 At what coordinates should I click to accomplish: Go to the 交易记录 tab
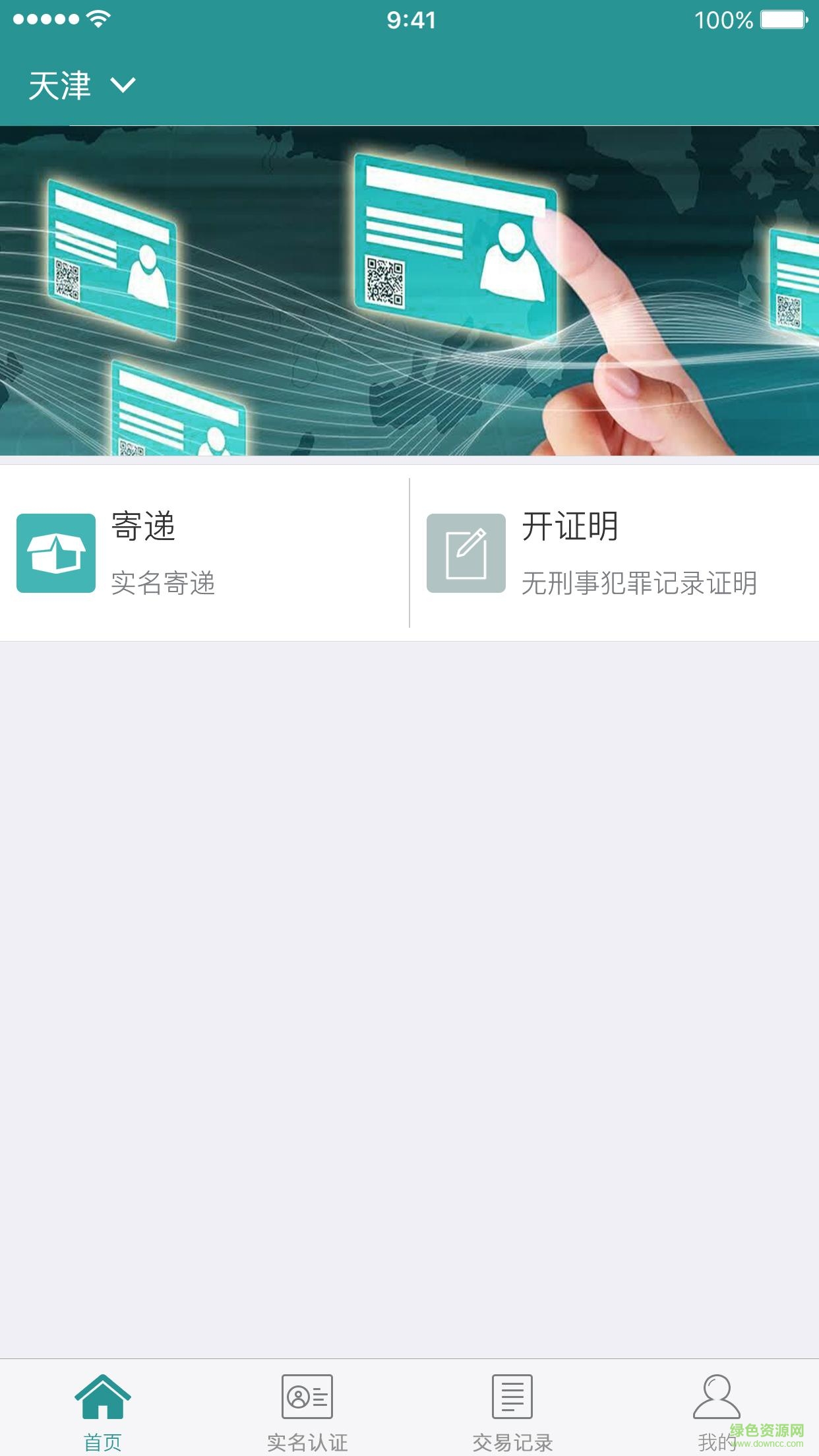point(512,1411)
